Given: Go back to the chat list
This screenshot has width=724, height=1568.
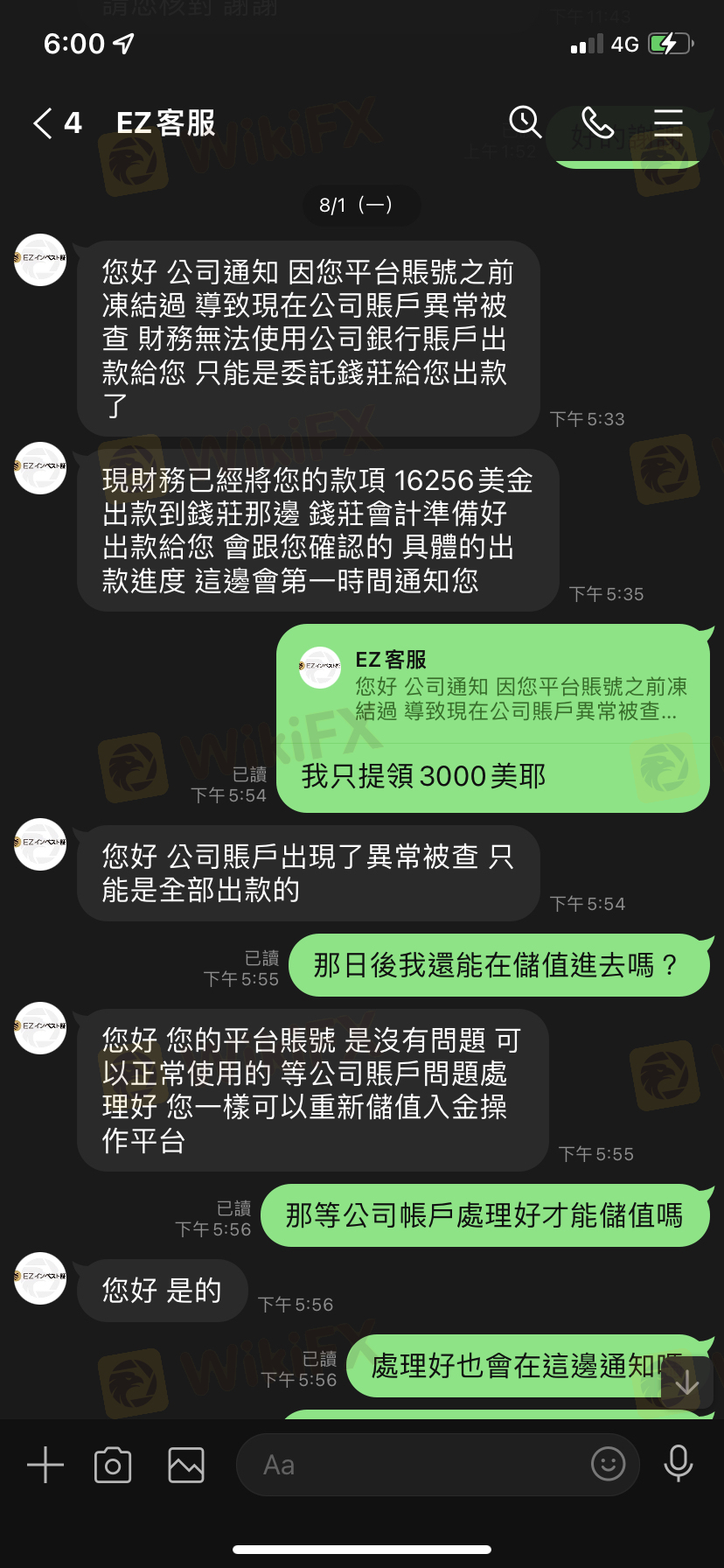Looking at the screenshot, I should click(x=44, y=123).
